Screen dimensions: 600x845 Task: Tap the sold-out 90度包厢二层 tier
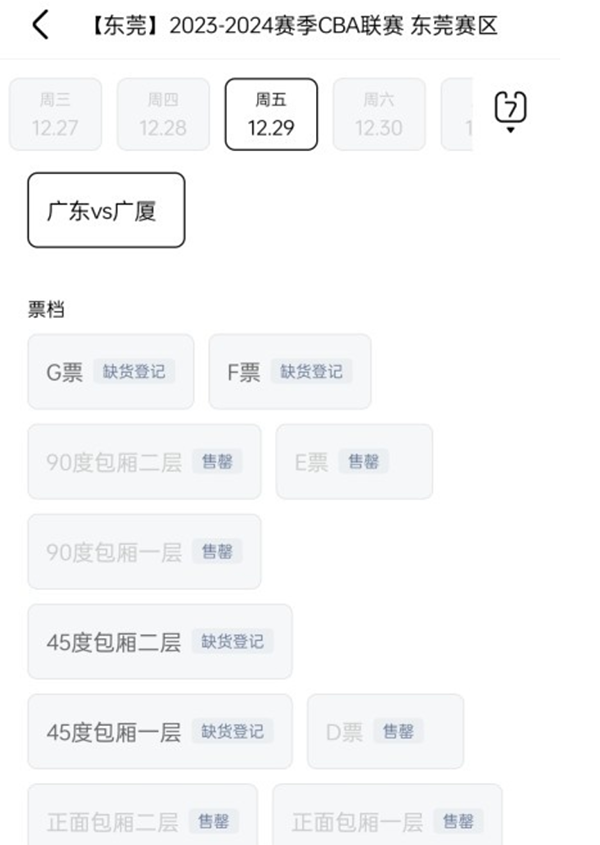[144, 462]
